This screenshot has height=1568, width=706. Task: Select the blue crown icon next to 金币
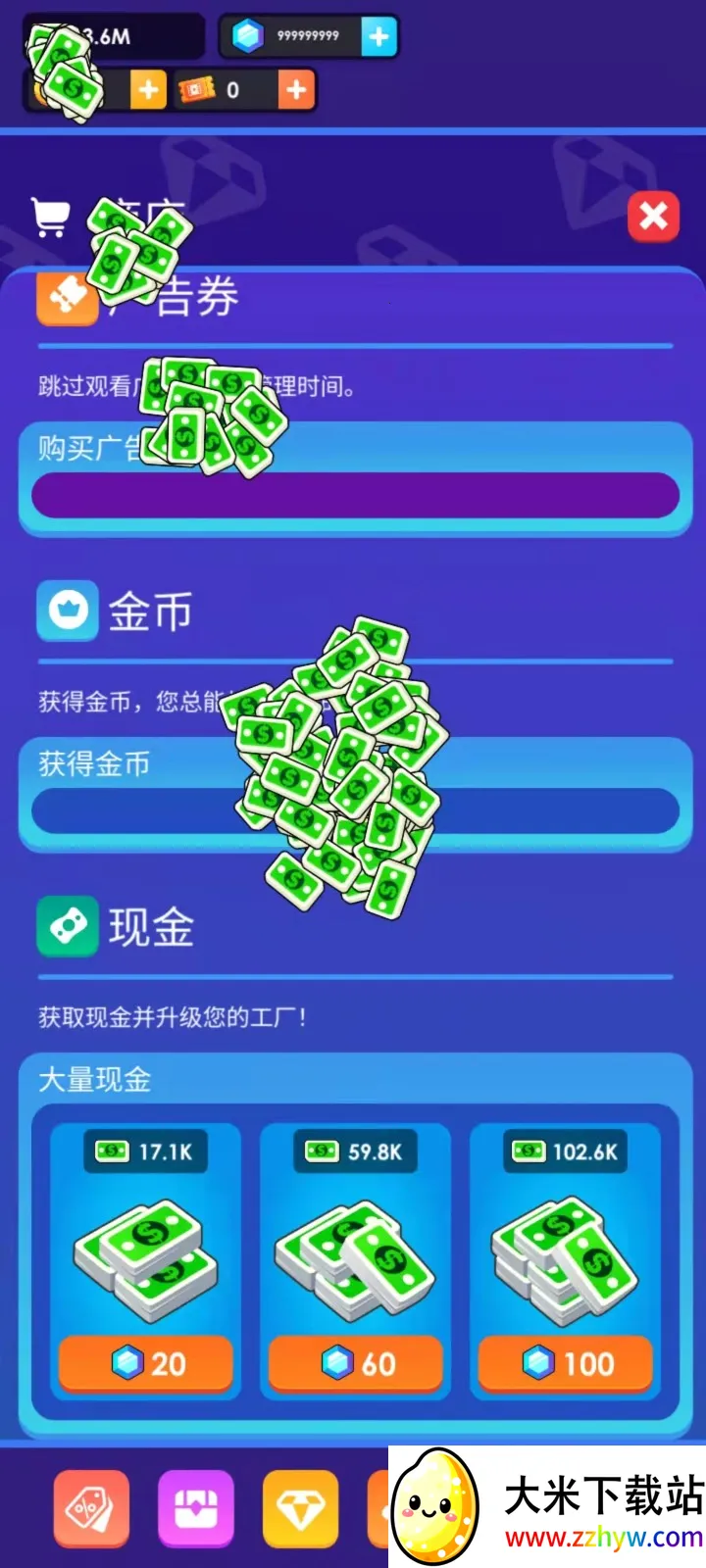click(x=67, y=611)
